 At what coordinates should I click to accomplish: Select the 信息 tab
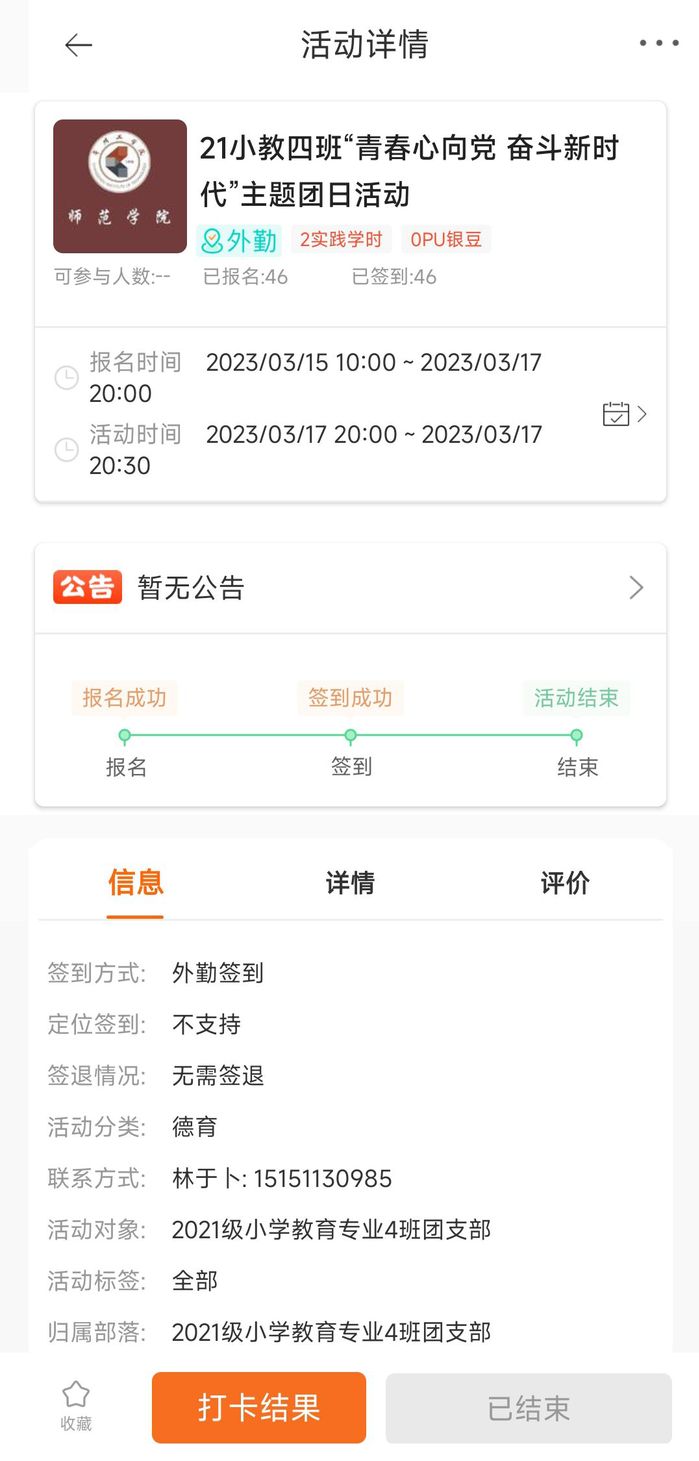(136, 883)
